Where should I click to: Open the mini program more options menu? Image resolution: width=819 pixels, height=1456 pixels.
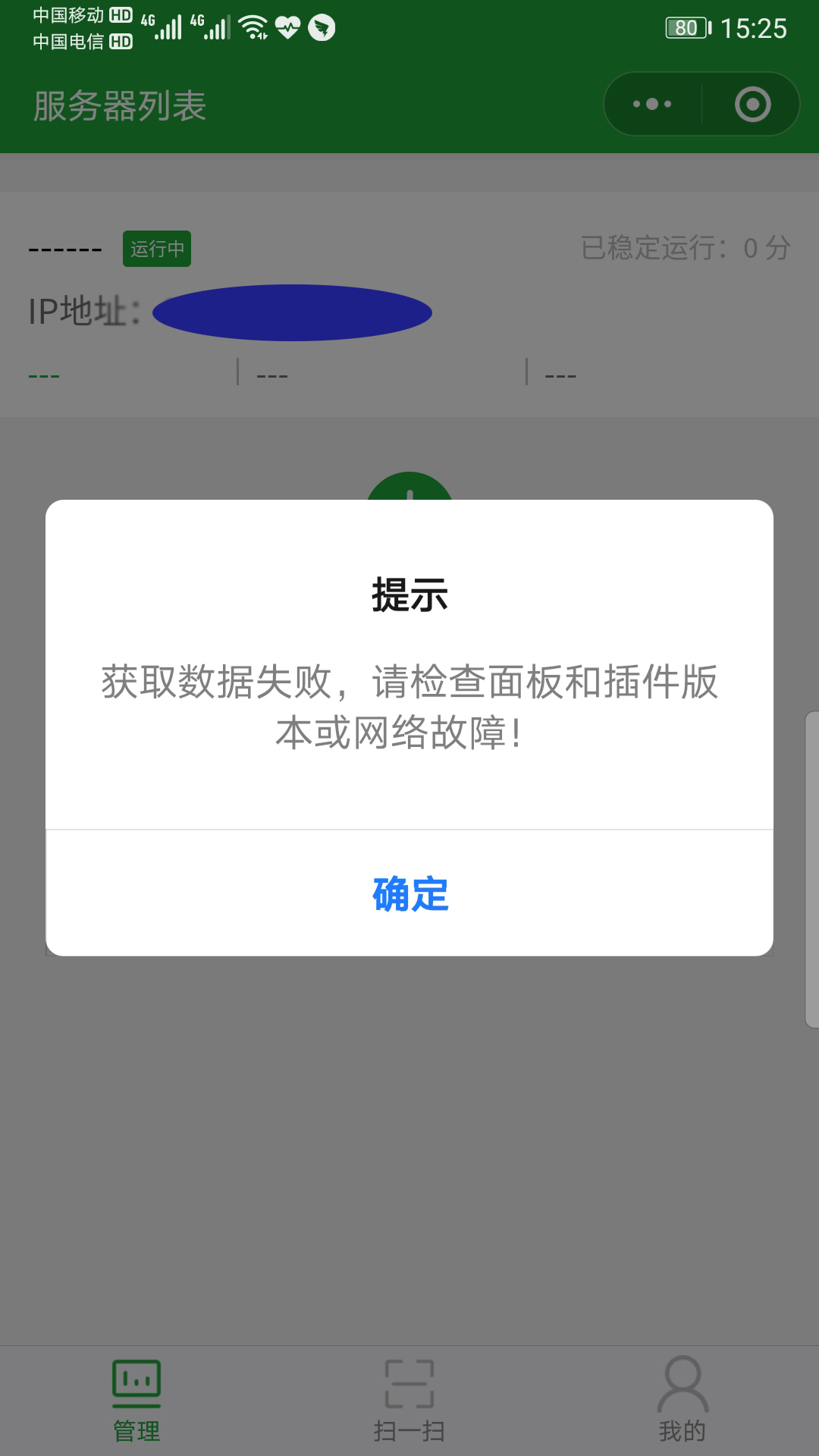coord(652,104)
